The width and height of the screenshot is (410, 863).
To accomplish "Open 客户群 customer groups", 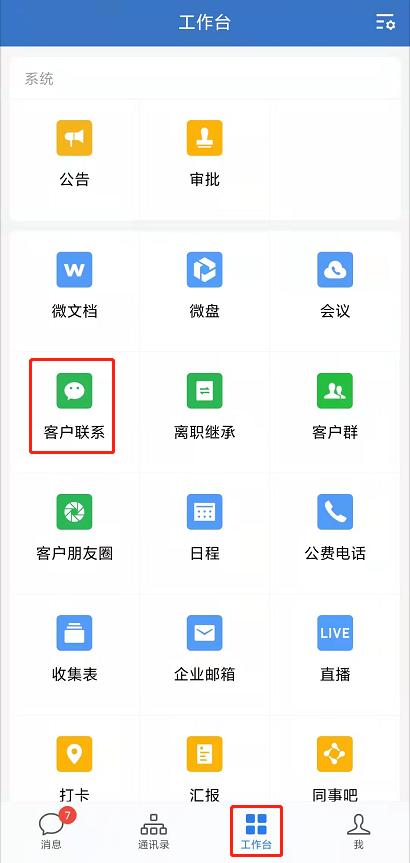I will (335, 407).
